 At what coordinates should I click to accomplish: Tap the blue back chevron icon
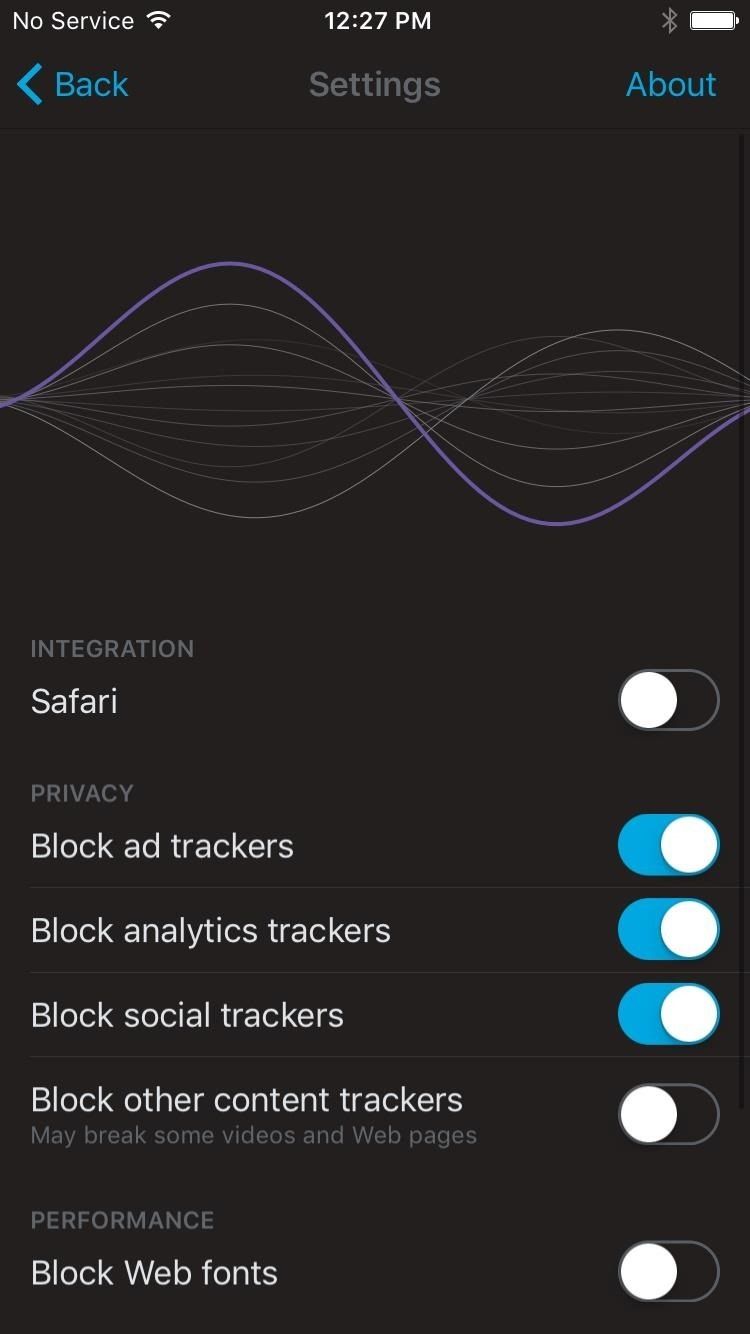coord(29,84)
